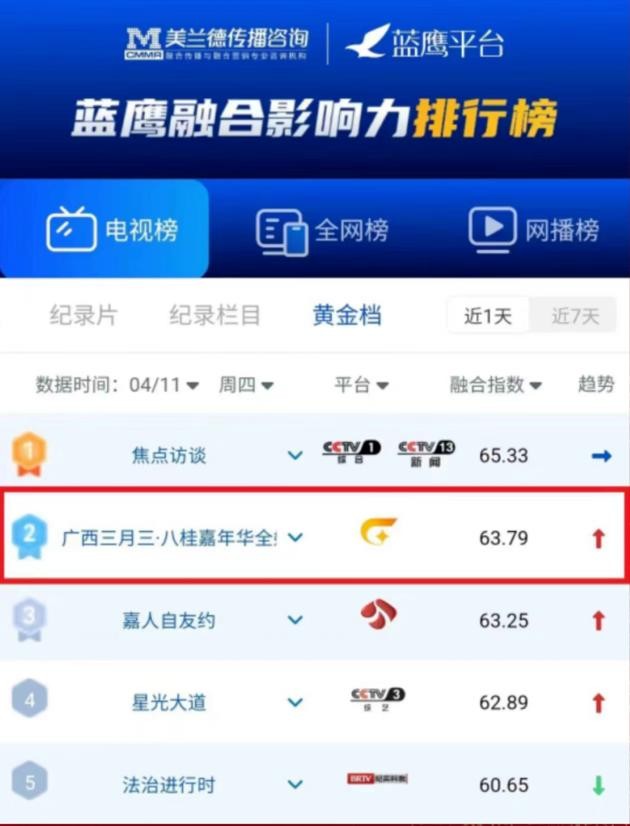Open the 周四 weekday dropdown
This screenshot has height=826, width=630.
tap(246, 385)
